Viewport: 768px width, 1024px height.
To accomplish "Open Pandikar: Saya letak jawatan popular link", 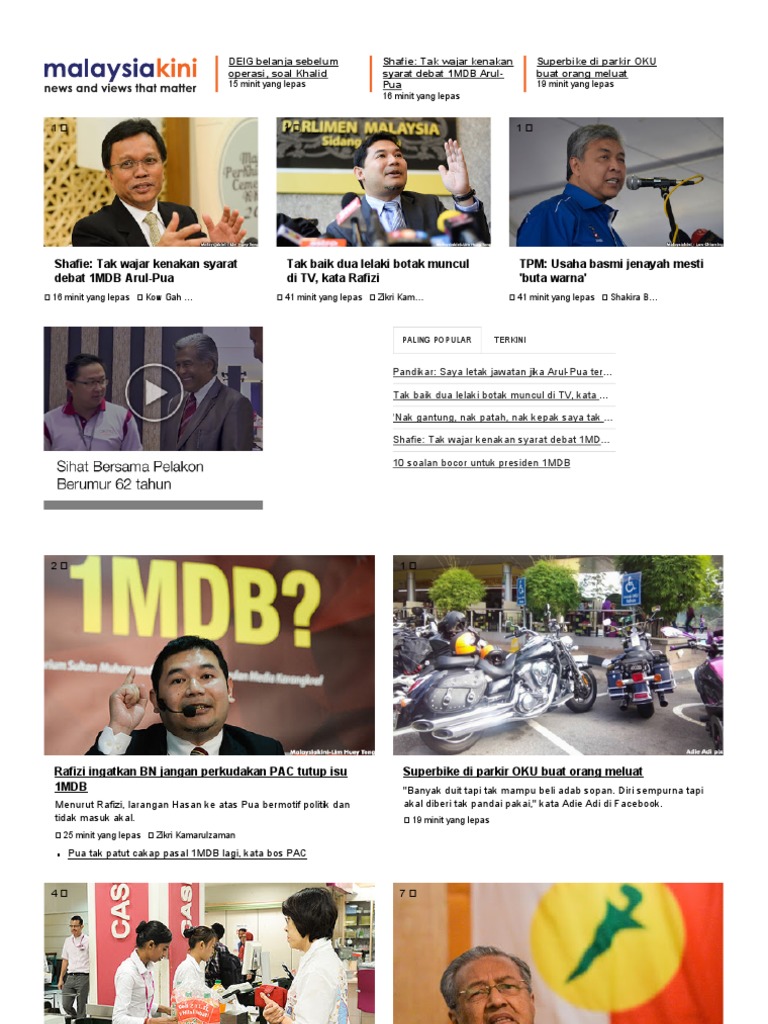I will [502, 372].
